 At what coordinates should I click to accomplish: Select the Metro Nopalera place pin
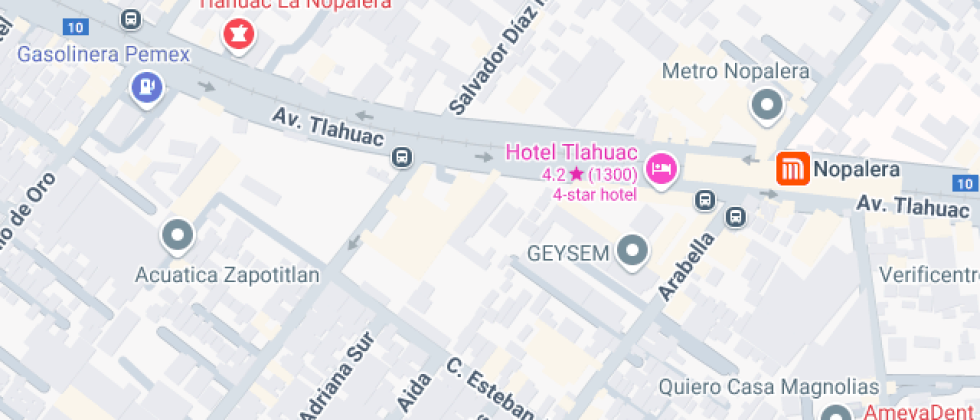click(x=768, y=104)
